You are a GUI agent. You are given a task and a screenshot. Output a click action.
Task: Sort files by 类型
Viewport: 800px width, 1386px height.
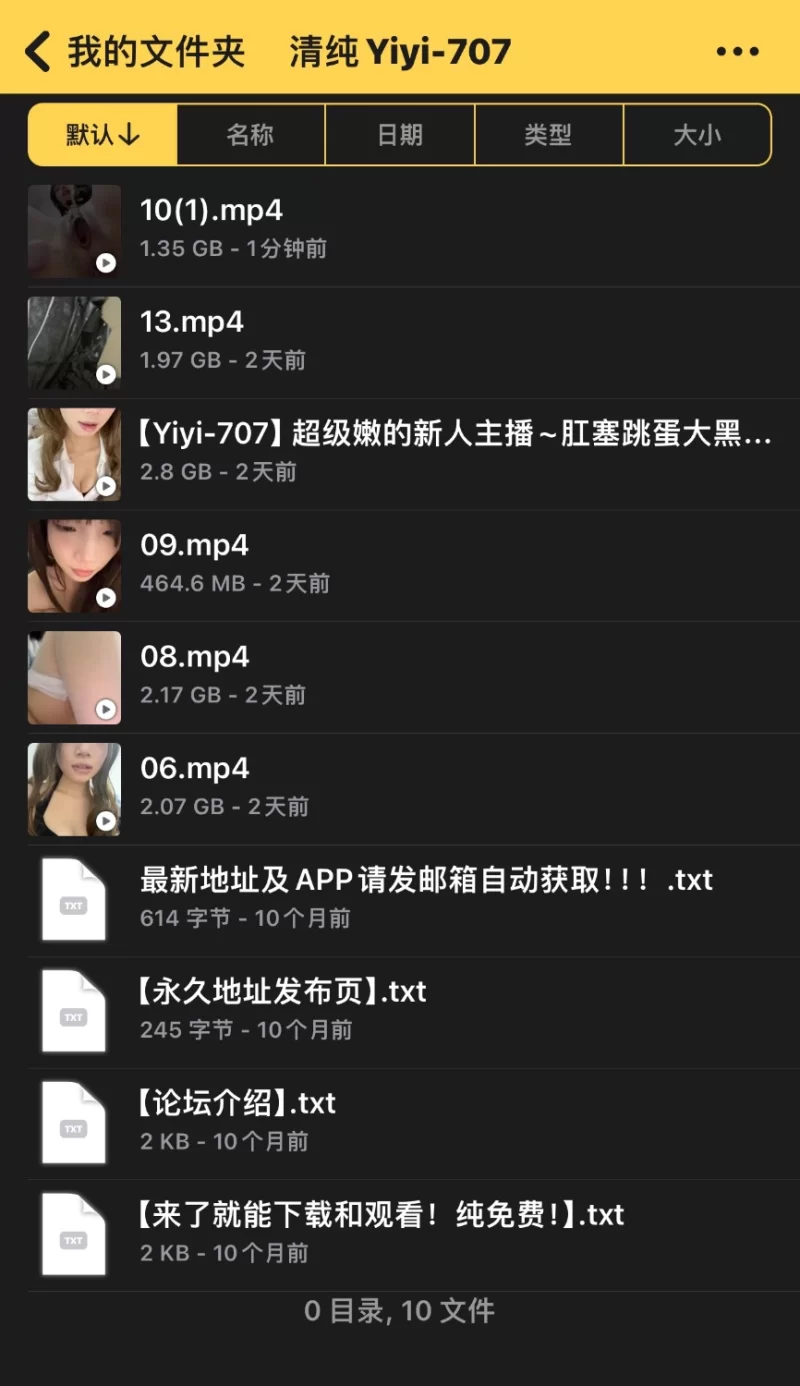pos(548,135)
